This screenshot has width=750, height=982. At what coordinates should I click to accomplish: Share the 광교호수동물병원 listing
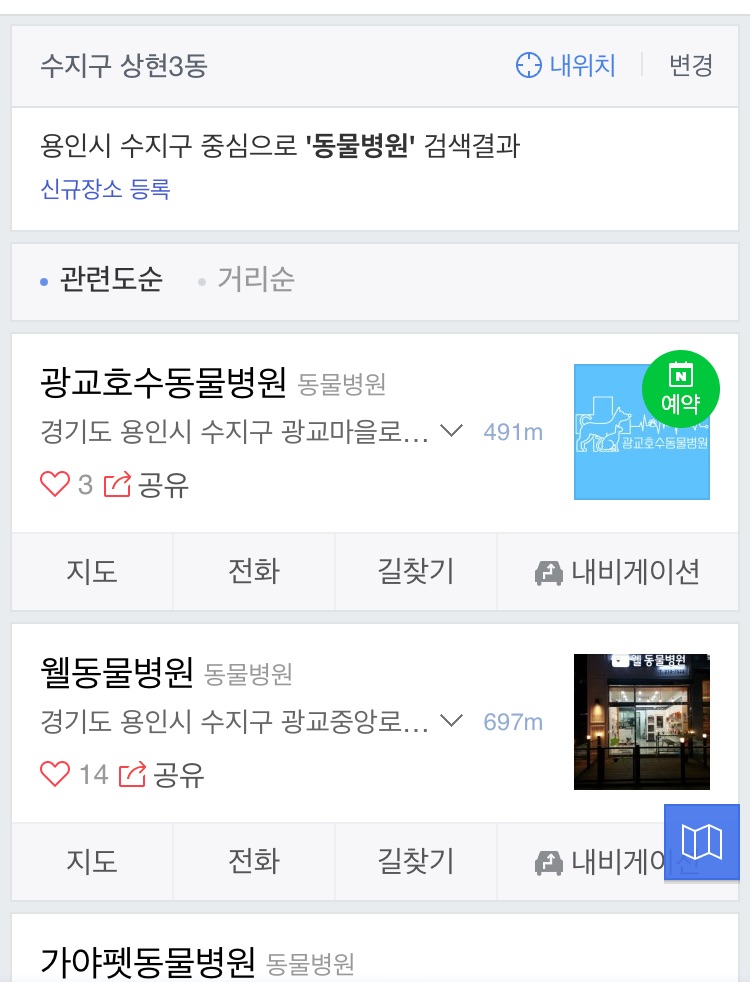click(147, 485)
